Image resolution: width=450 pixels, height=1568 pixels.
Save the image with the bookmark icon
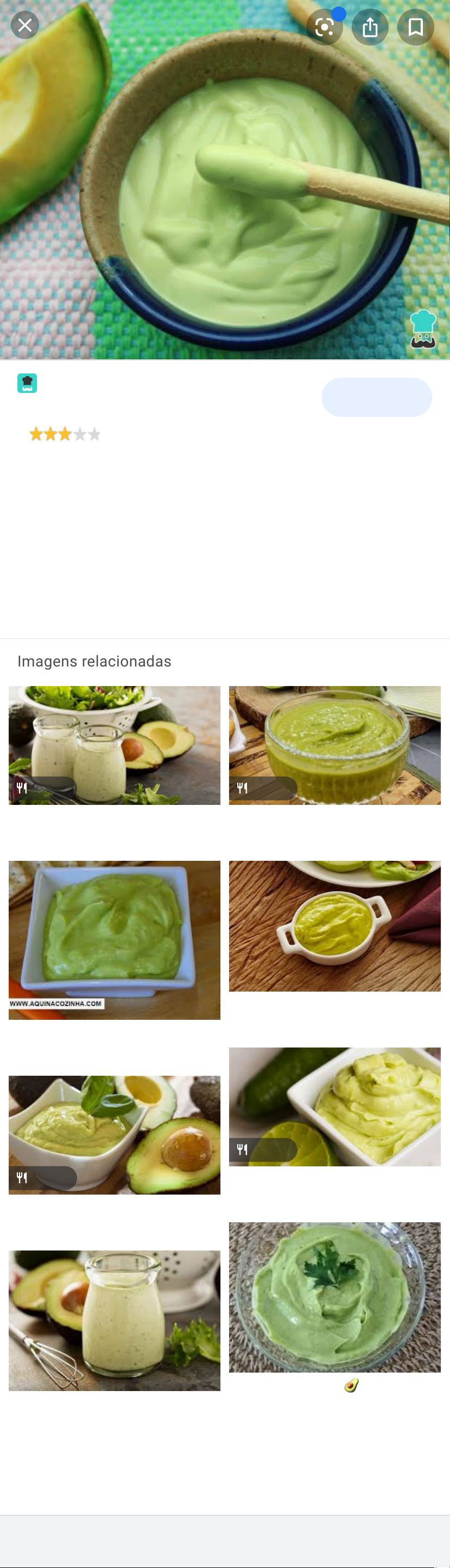point(415,27)
